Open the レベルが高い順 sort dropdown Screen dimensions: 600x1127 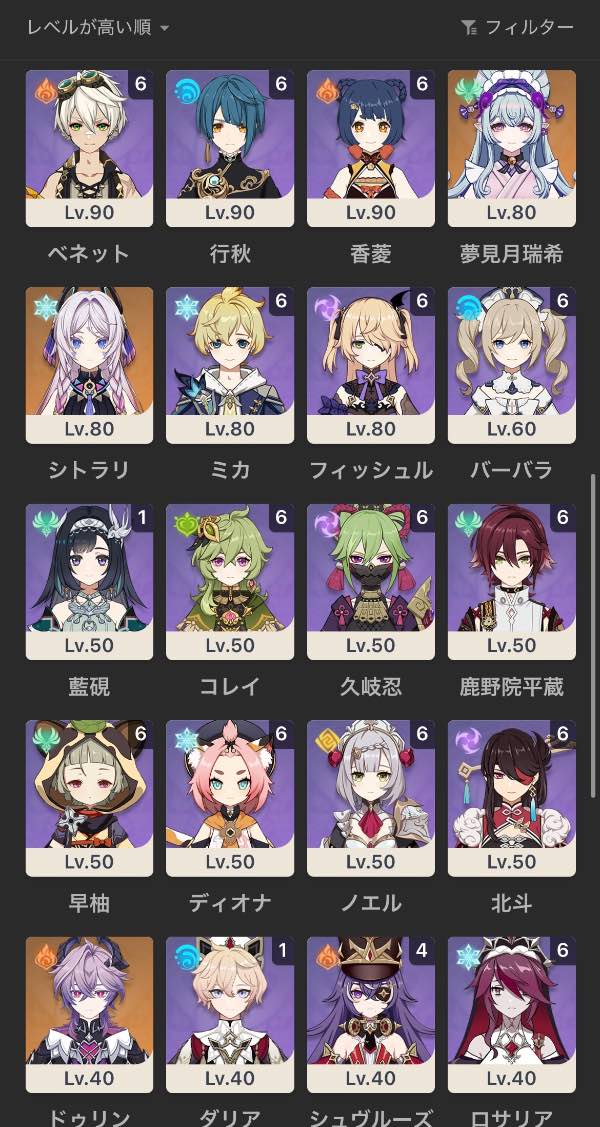[x=98, y=28]
